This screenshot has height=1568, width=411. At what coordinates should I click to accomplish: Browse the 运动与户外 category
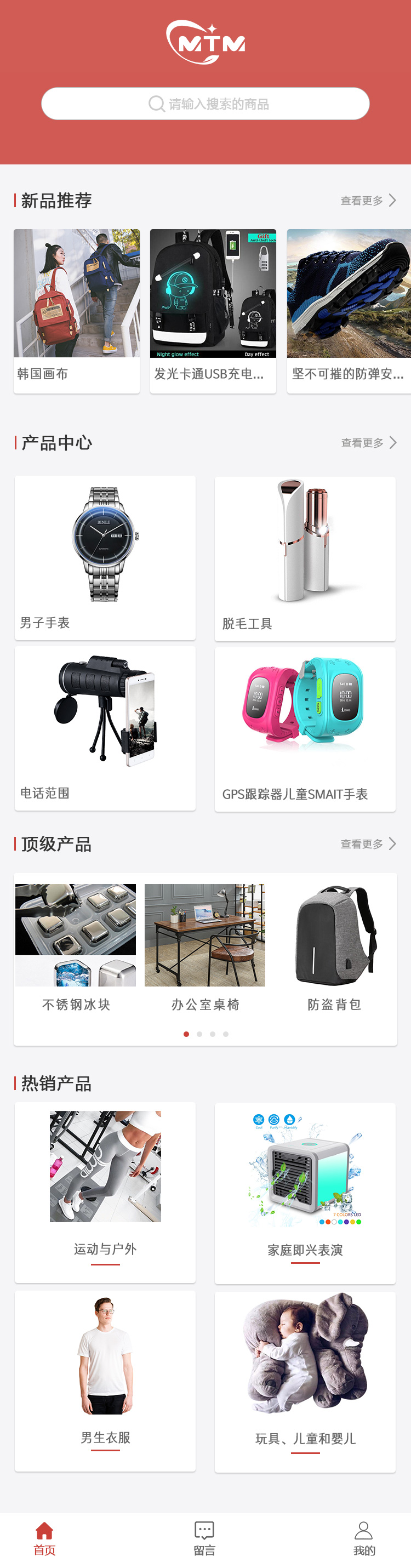point(105,1192)
